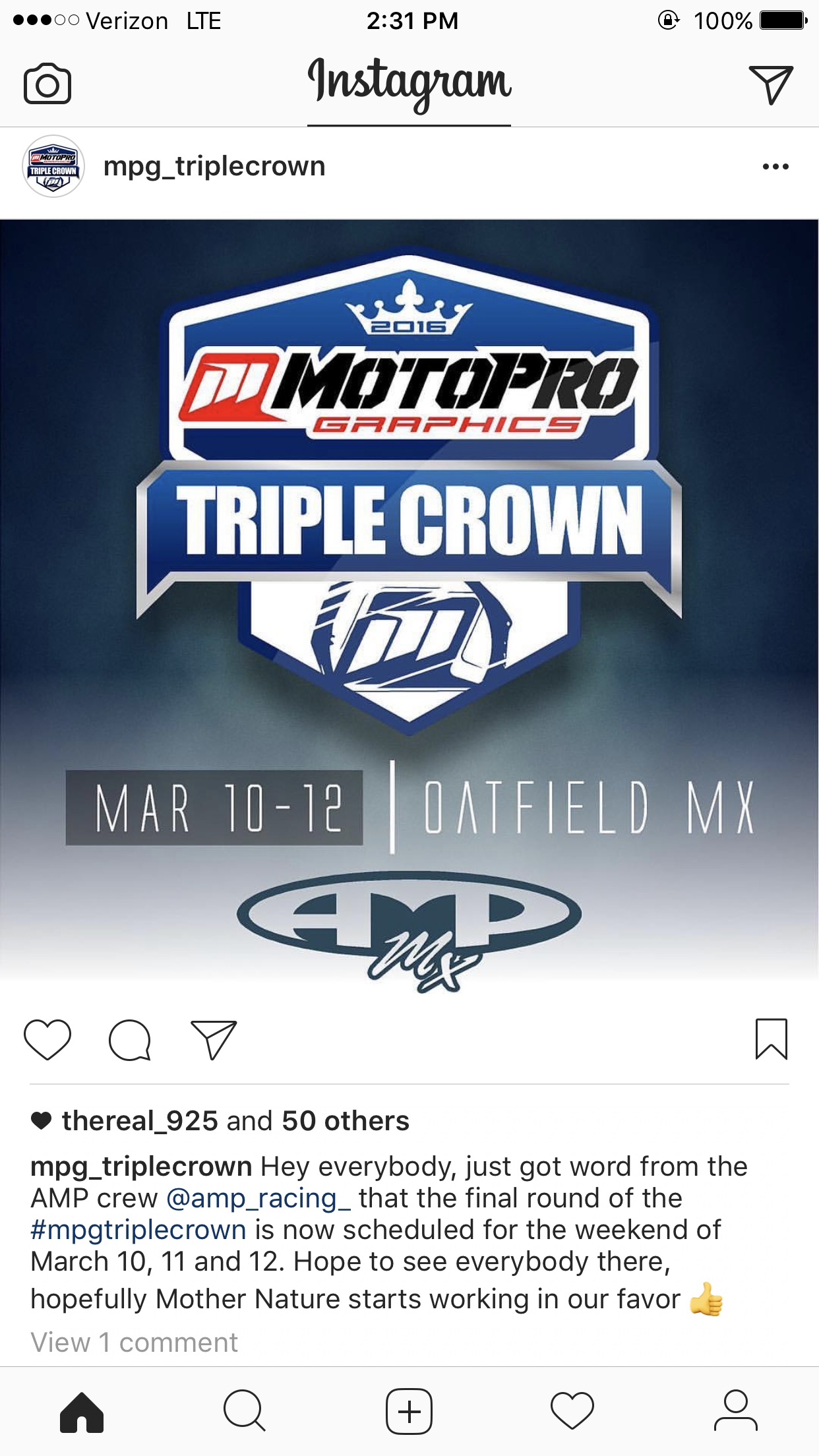Viewport: 819px width, 1456px height.
Task: Like the mpg_triplecrown post
Action: pyautogui.click(x=47, y=1040)
